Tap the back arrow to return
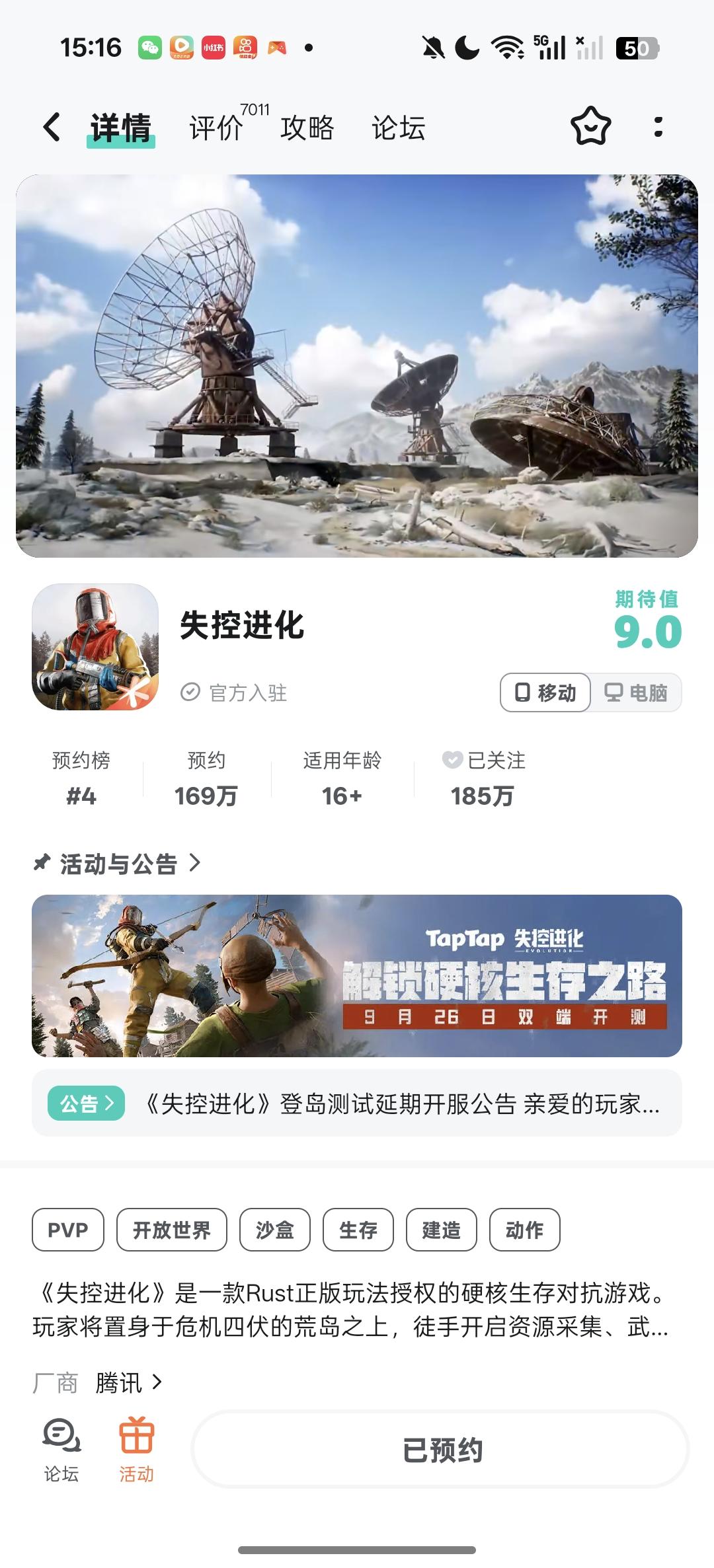 click(52, 128)
